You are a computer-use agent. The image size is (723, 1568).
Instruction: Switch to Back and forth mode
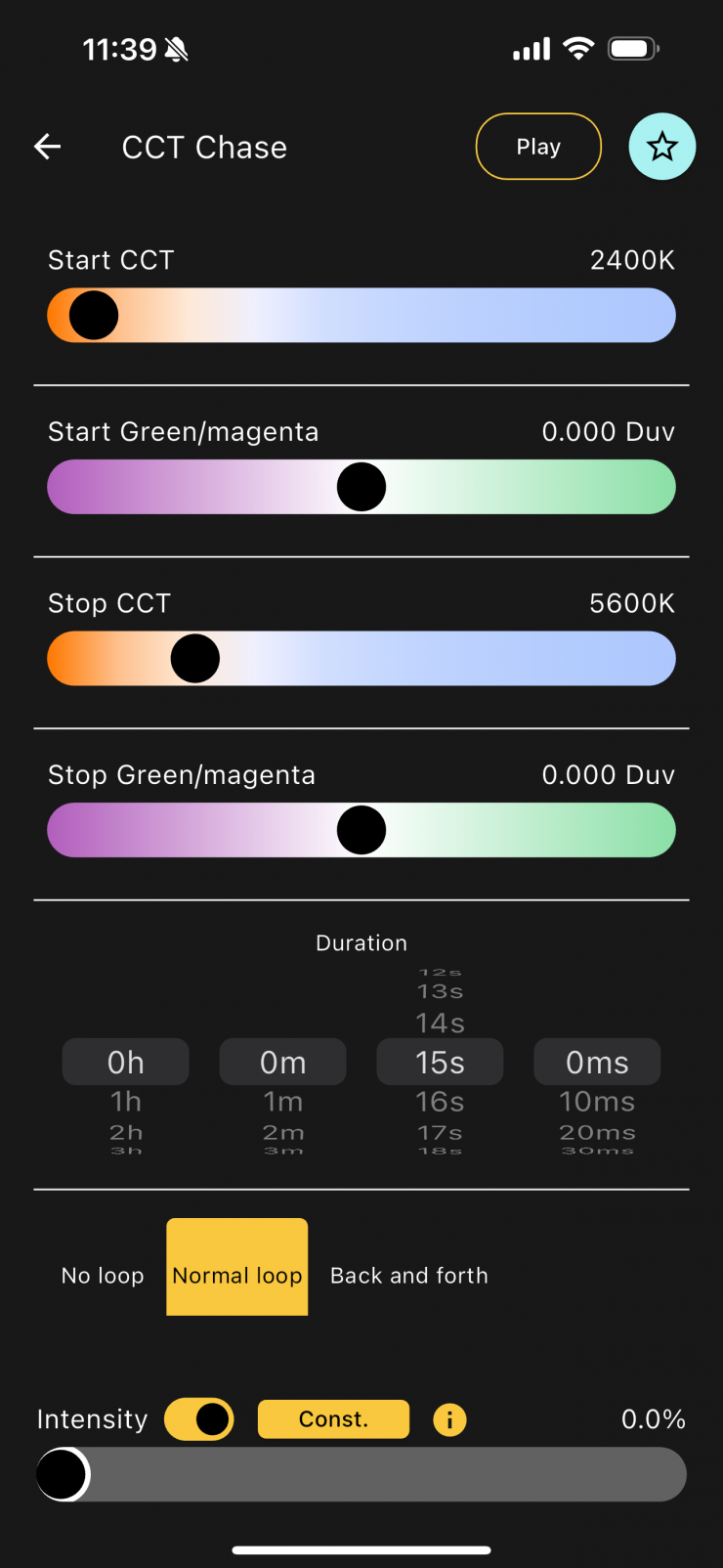[409, 1276]
